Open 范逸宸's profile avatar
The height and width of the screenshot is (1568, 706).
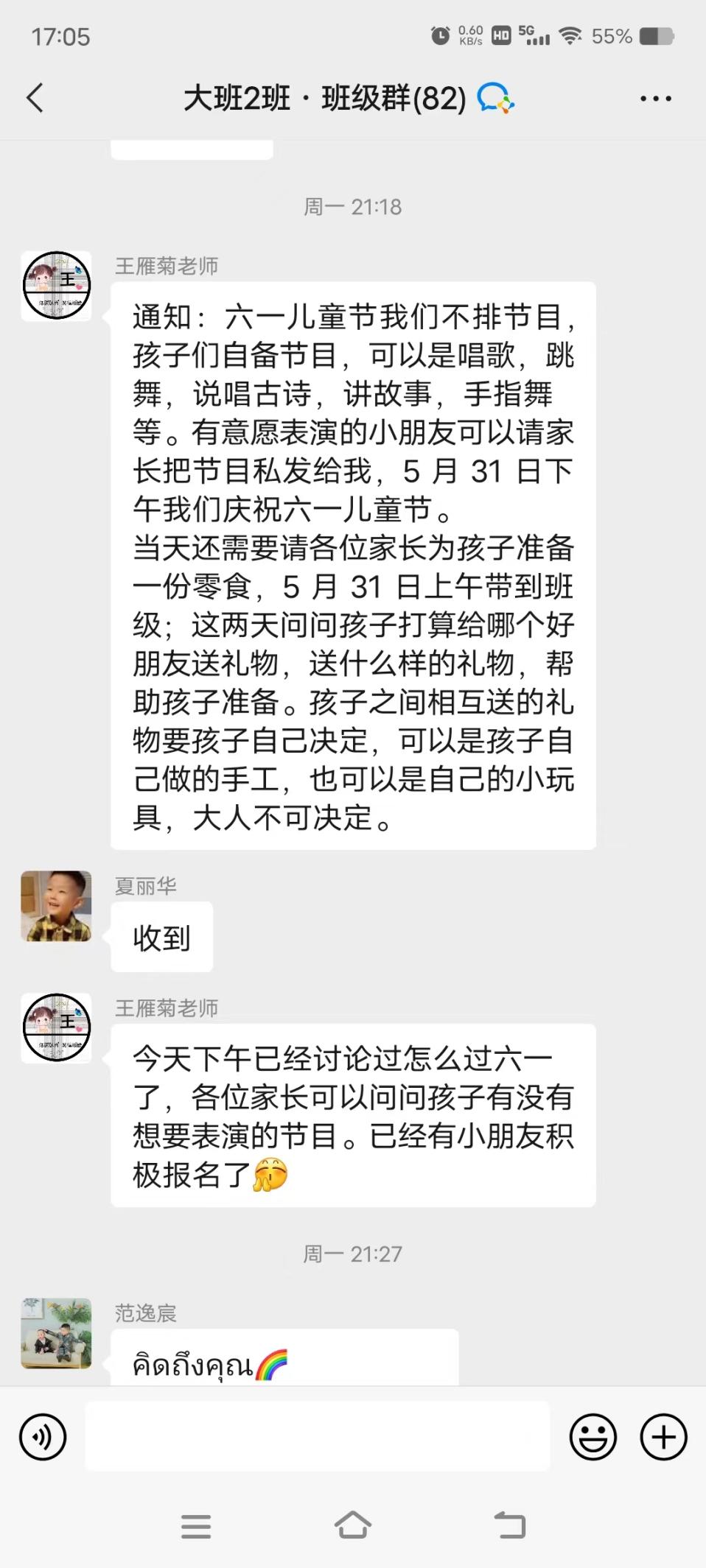click(56, 1333)
